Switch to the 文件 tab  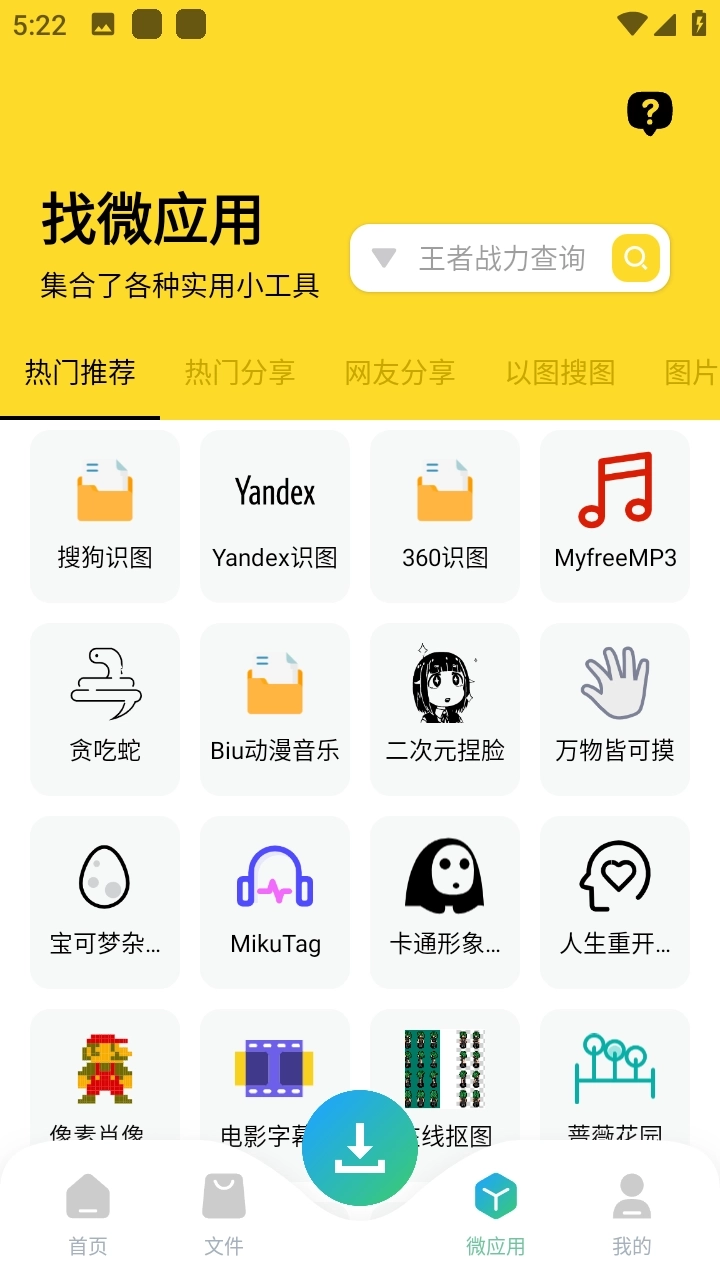click(x=224, y=1214)
